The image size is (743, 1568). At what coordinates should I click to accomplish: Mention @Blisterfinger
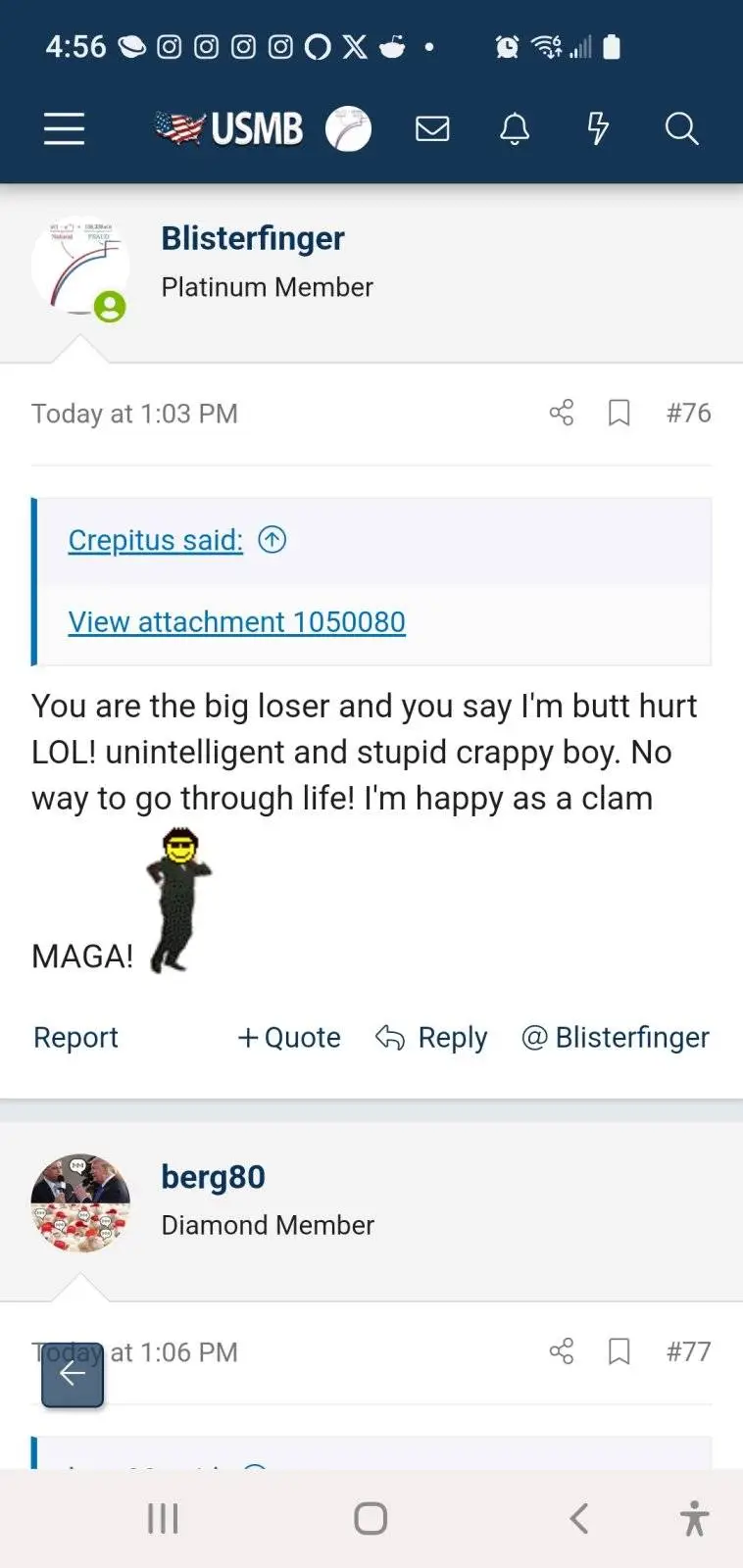coord(616,1037)
